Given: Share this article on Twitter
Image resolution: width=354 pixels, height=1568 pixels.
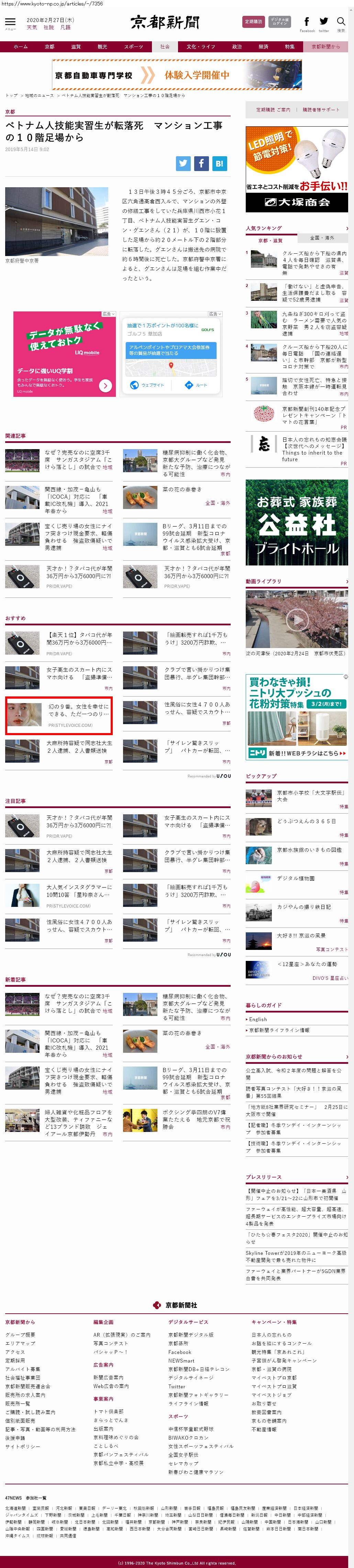Looking at the screenshot, I should pyautogui.click(x=183, y=163).
